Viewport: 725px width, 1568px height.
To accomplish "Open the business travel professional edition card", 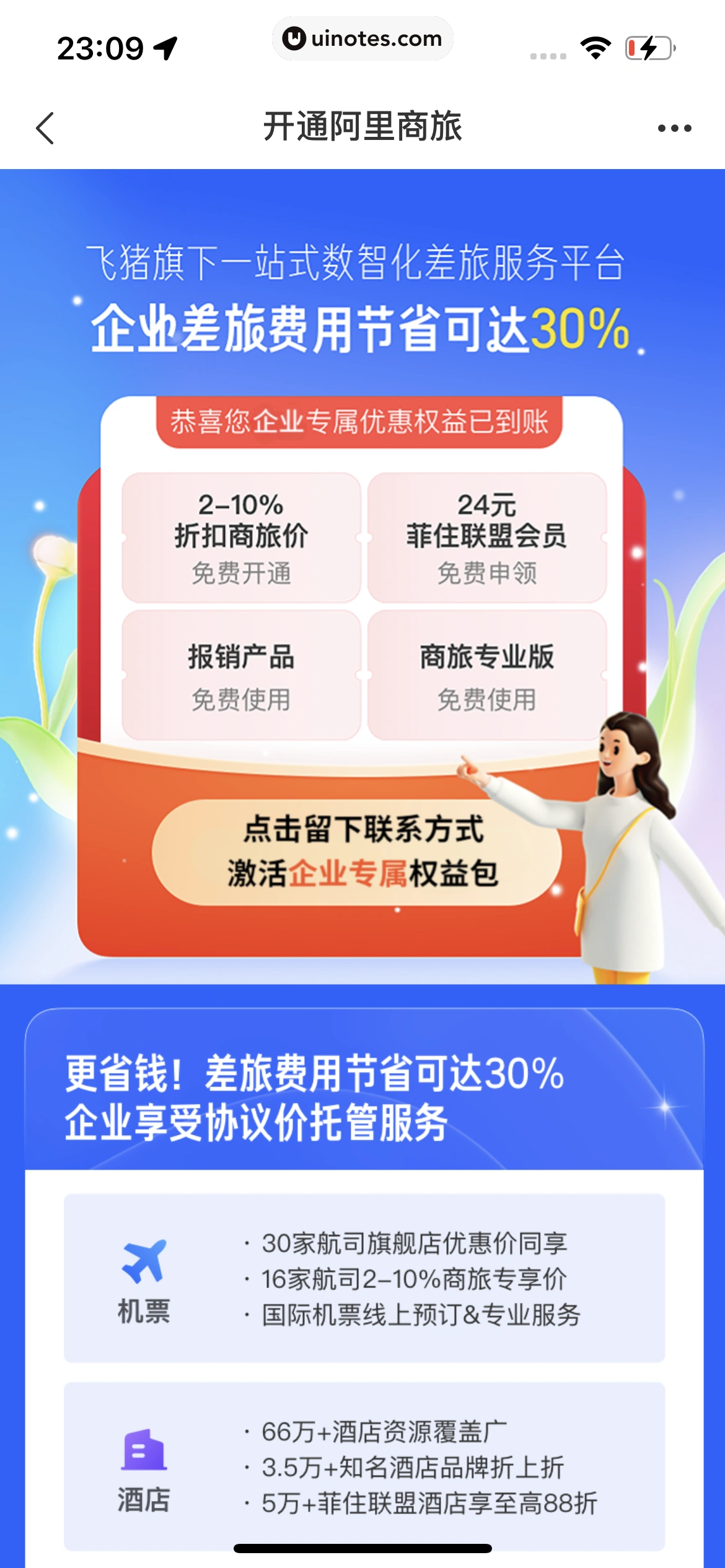I will [x=486, y=675].
